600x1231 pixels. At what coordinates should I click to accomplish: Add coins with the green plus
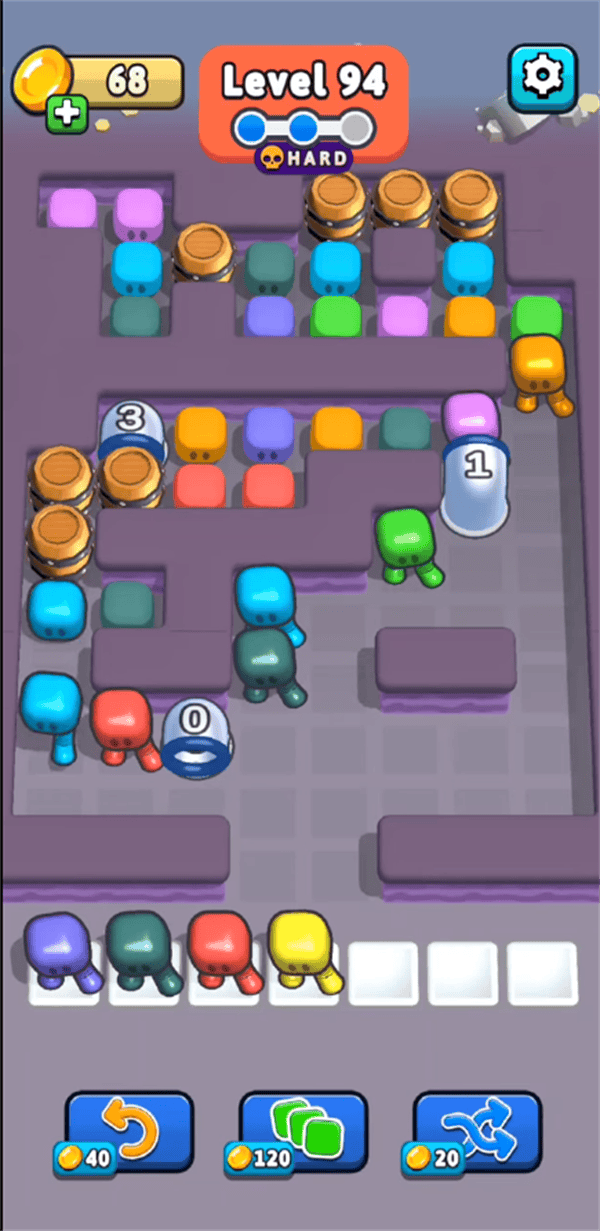pyautogui.click(x=67, y=114)
